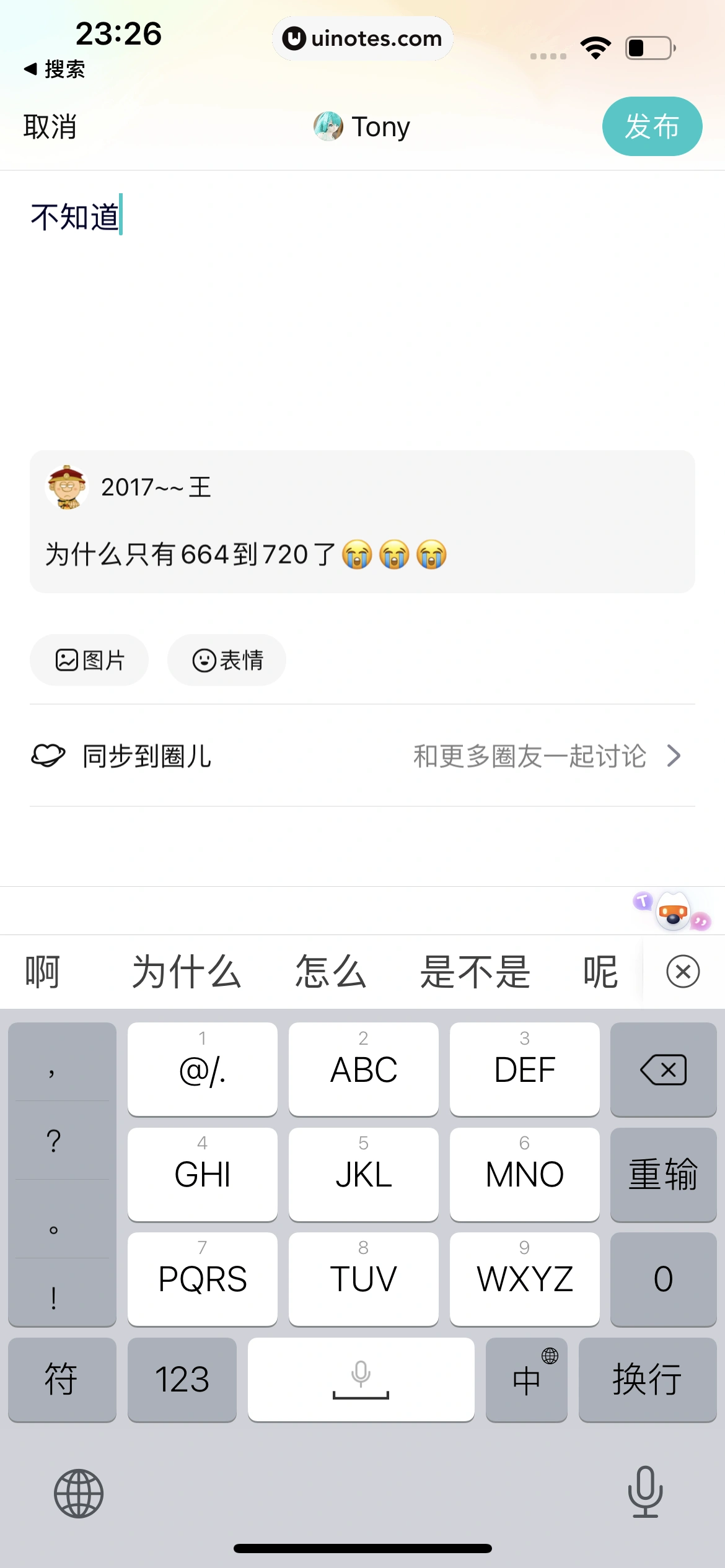The image size is (725, 1568).
Task: Switch keyboard to 123 number mode
Action: (x=182, y=1379)
